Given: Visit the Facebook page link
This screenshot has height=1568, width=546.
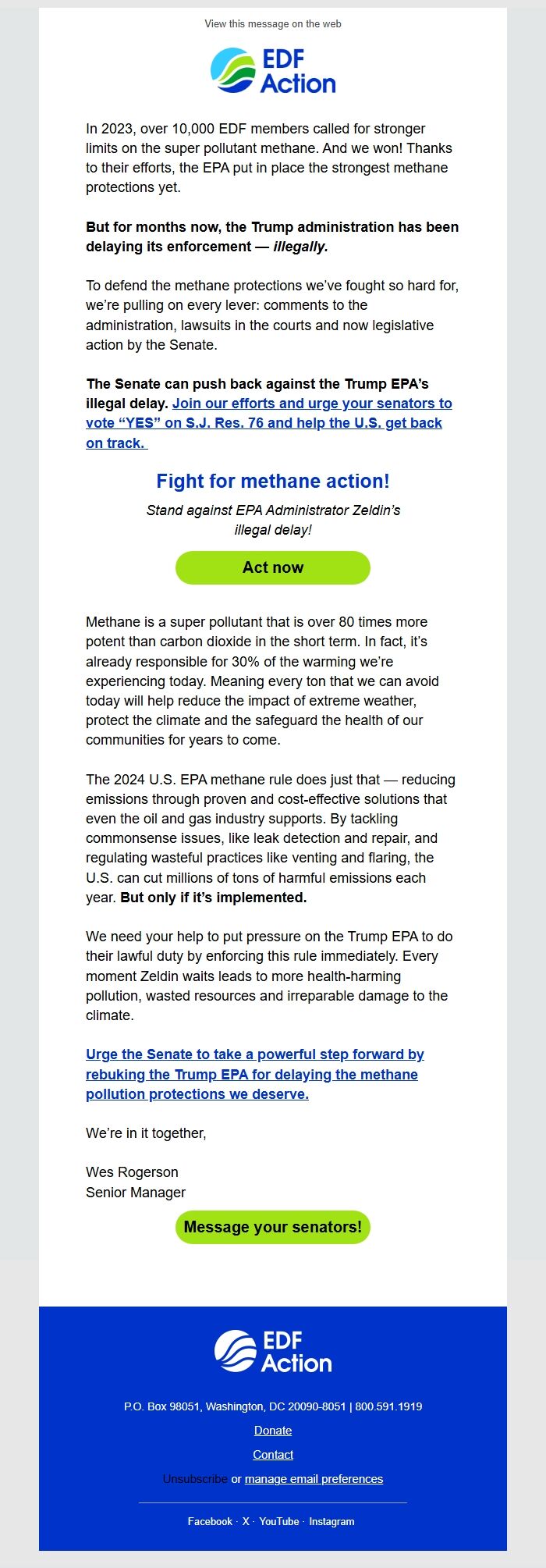Looking at the screenshot, I should 210,1521.
